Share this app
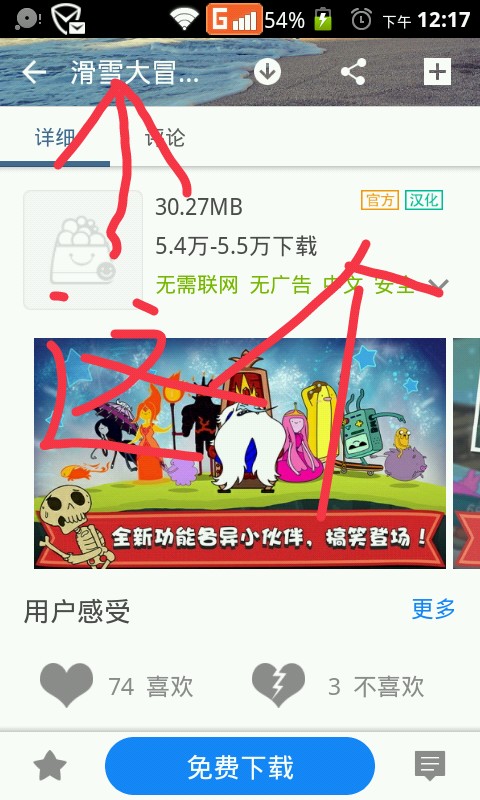Image resolution: width=480 pixels, height=800 pixels. coord(353,71)
